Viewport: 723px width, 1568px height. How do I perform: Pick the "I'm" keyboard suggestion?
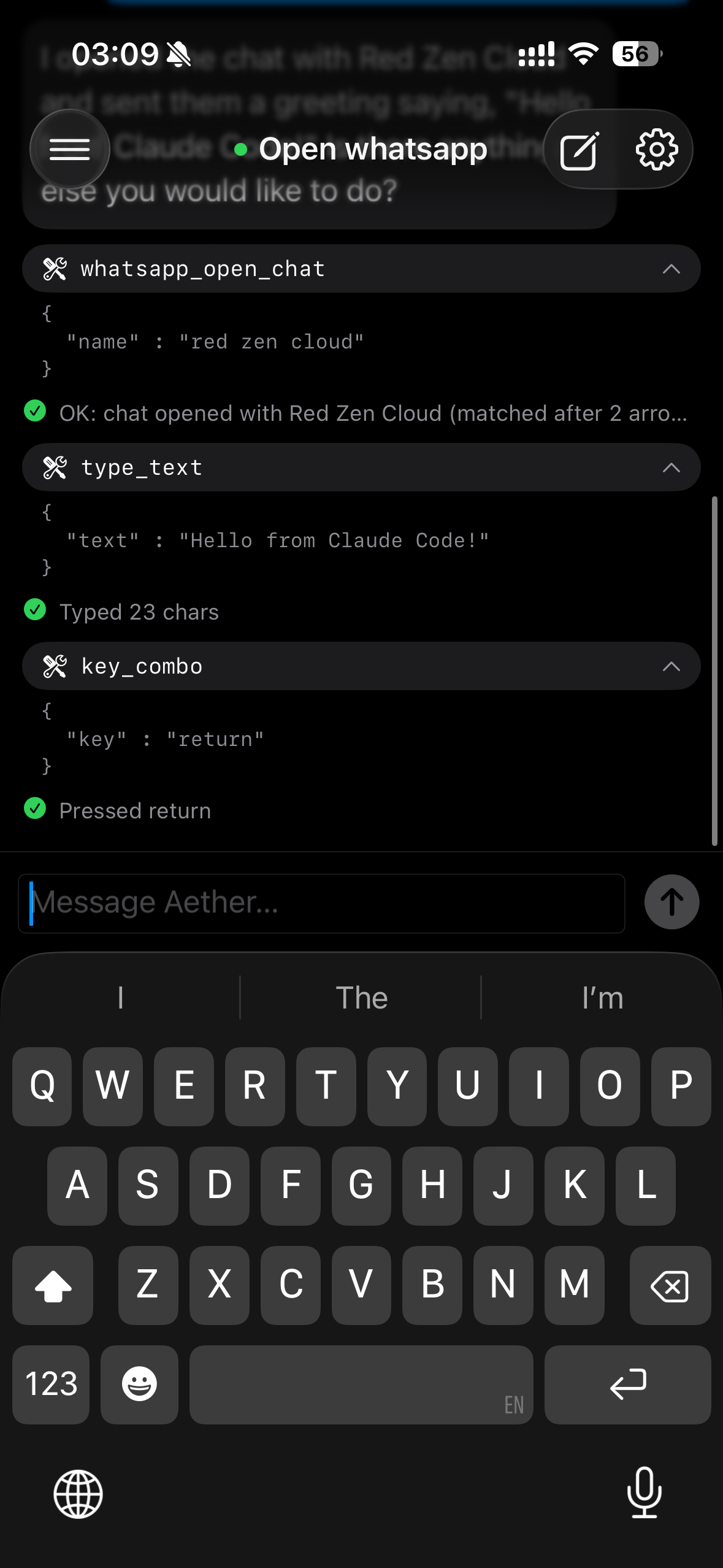pos(602,997)
